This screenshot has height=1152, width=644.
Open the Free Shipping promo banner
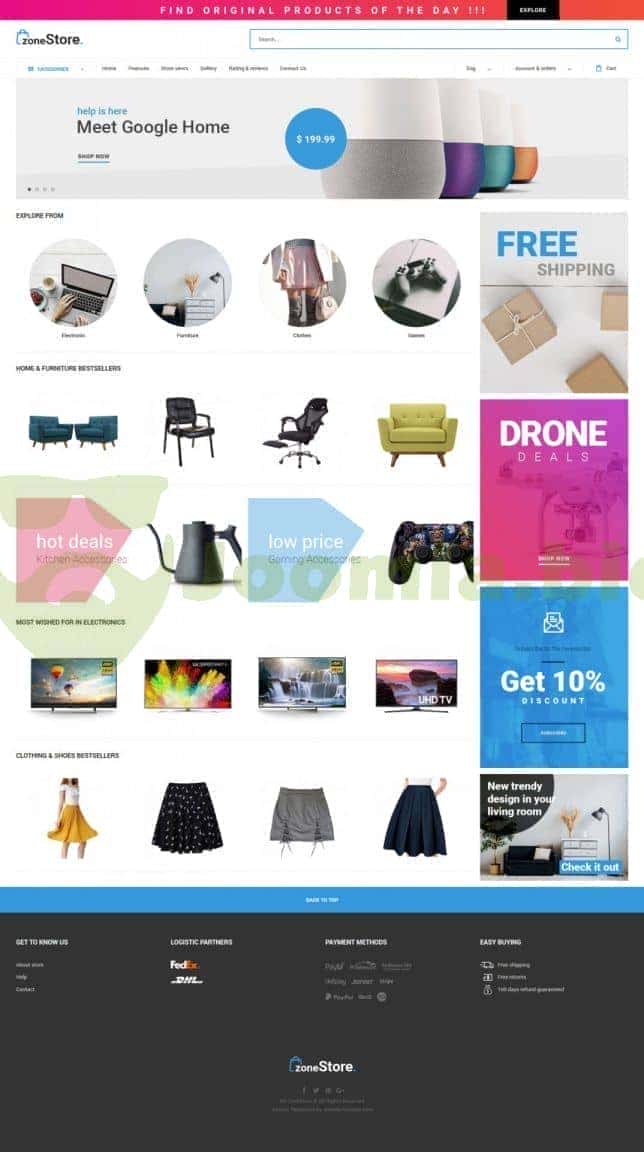(x=553, y=302)
